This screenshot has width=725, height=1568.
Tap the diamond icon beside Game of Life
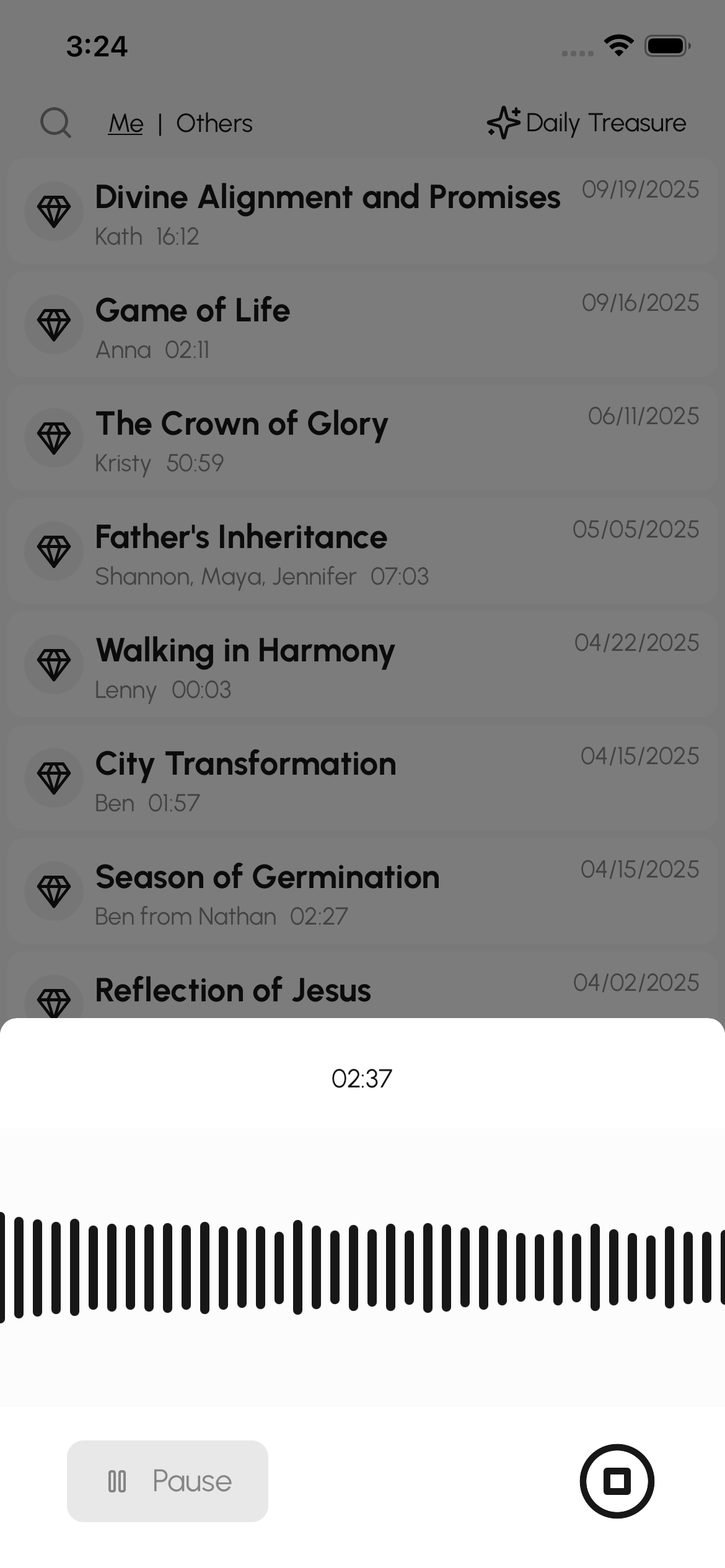coord(54,324)
